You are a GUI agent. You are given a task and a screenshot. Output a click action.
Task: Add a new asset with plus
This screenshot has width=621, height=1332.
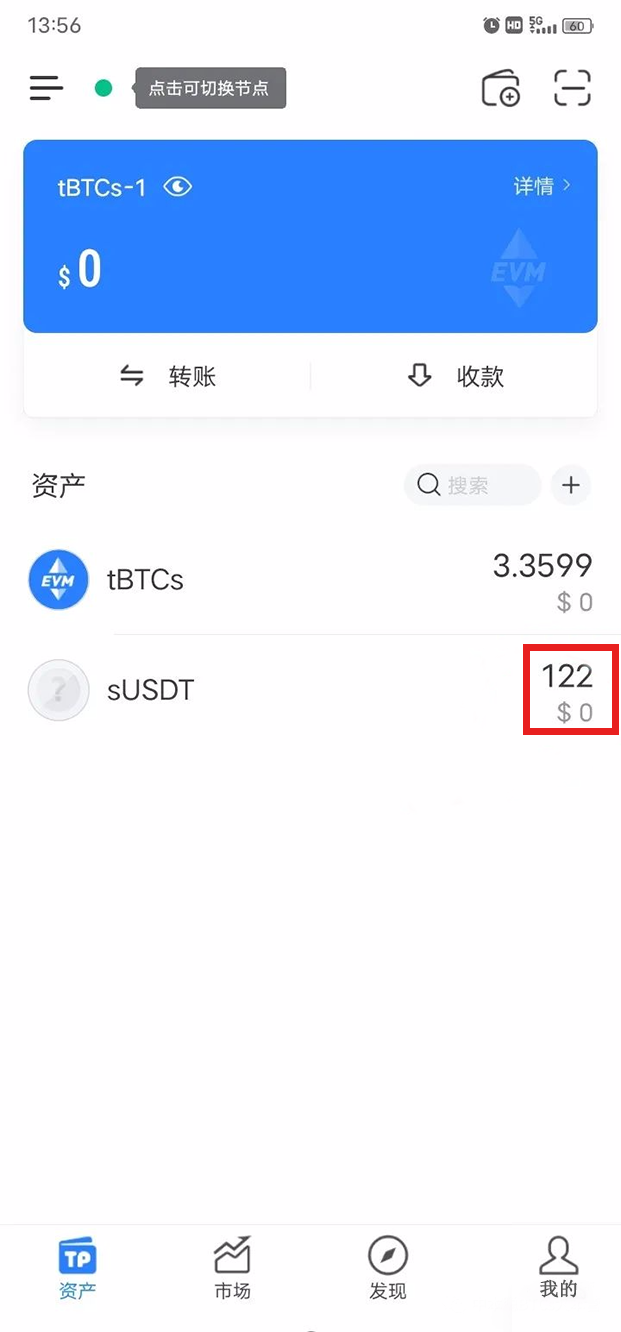(571, 485)
